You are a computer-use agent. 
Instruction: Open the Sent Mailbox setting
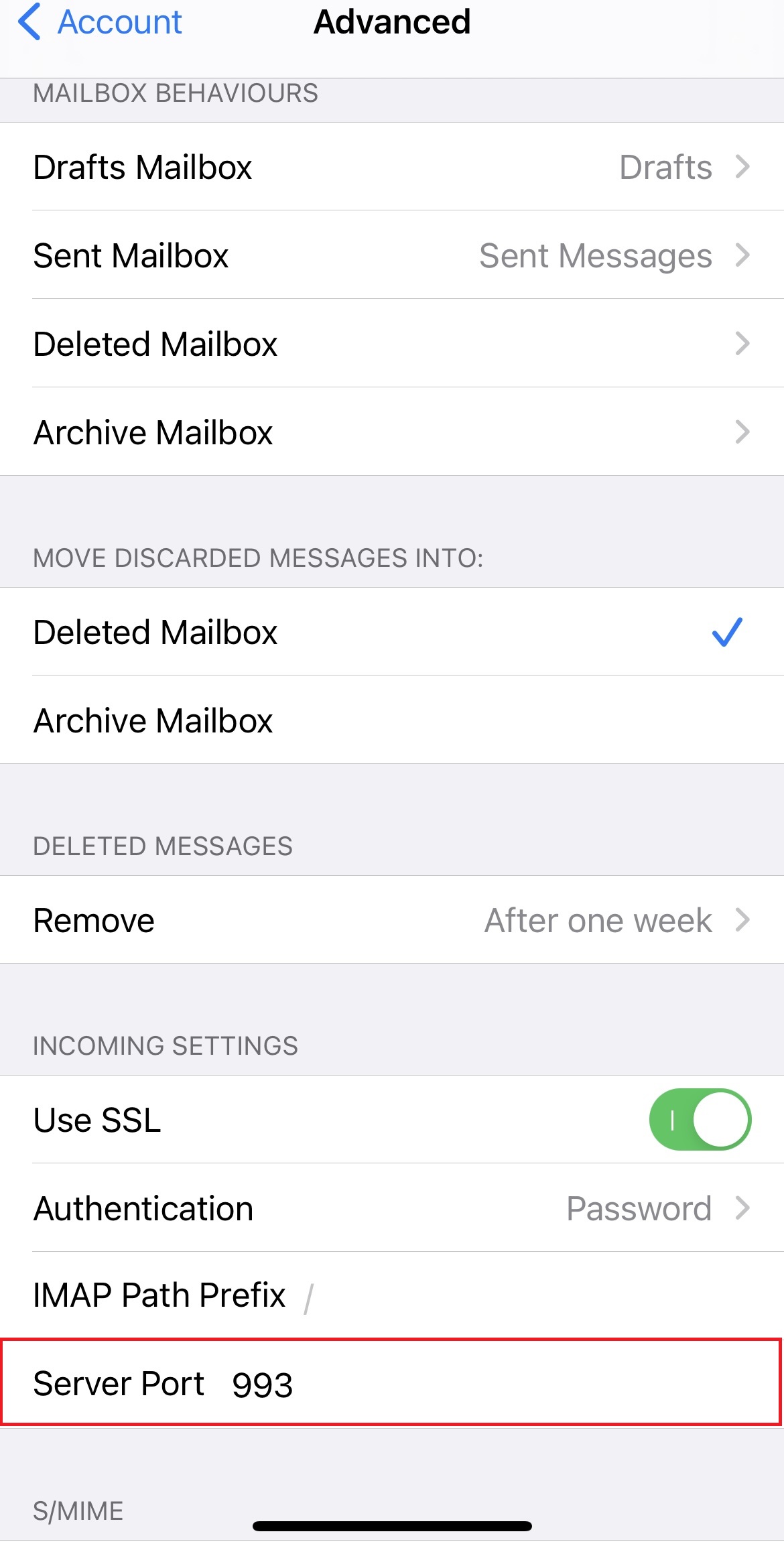point(392,255)
